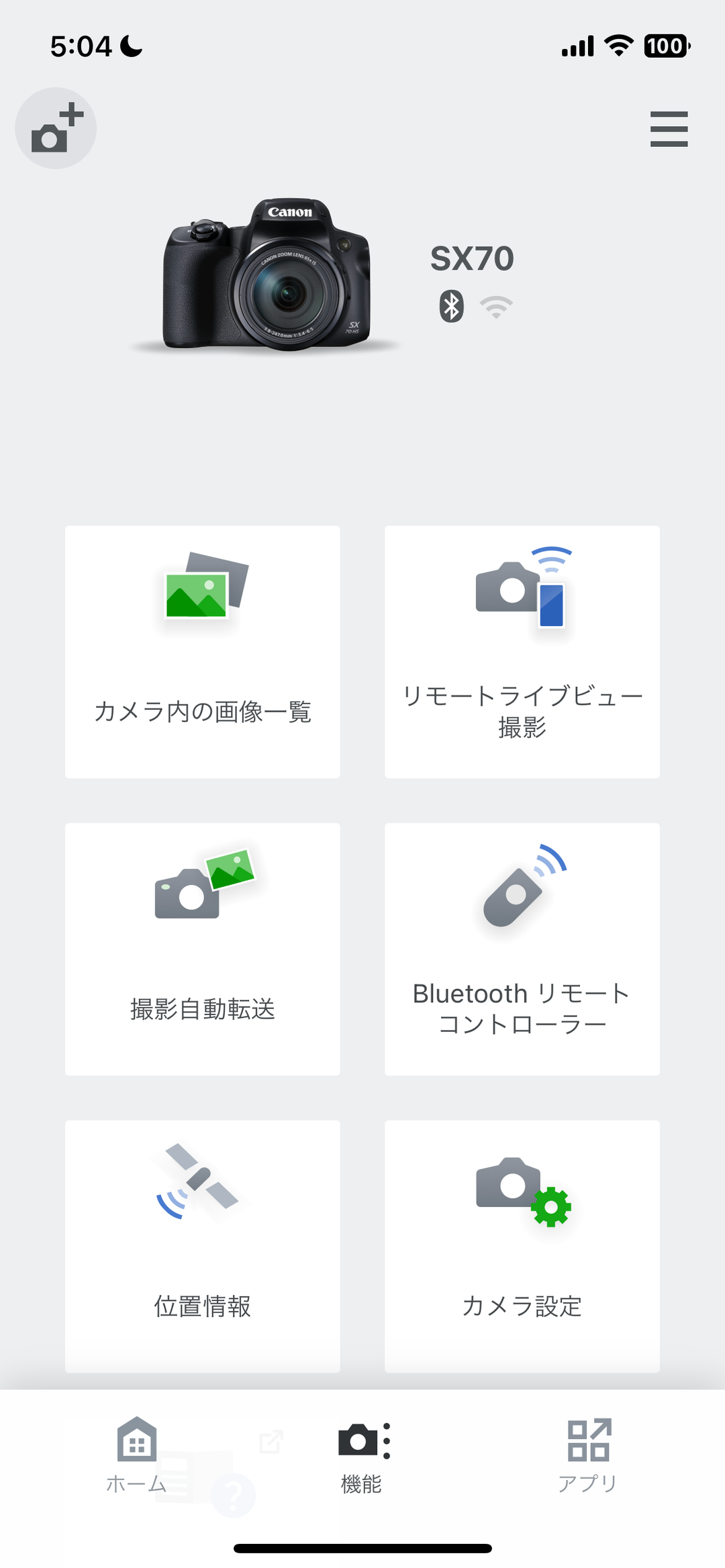
Task: Open カメラ設定 card
Action: pyautogui.click(x=522, y=1246)
